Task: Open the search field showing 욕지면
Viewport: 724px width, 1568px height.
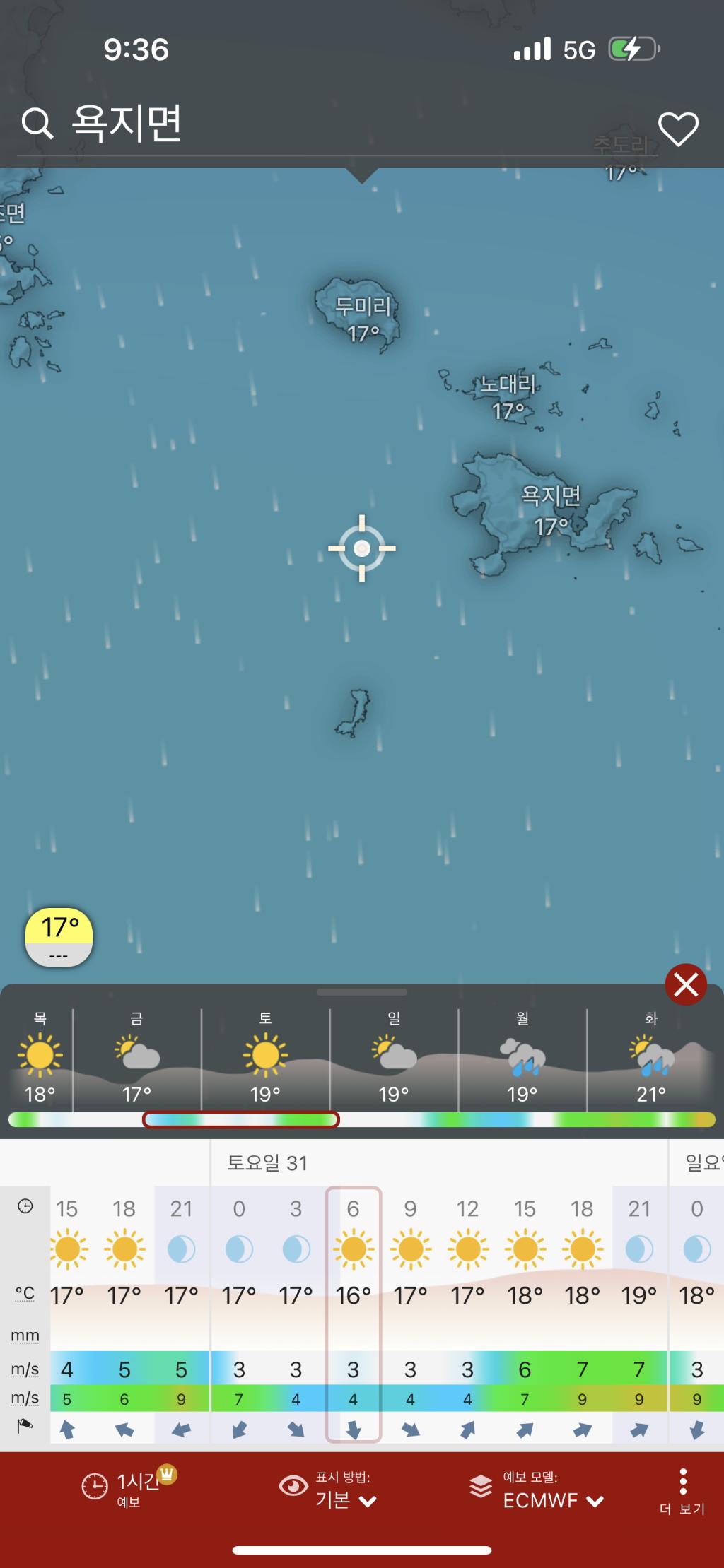Action: click(127, 124)
